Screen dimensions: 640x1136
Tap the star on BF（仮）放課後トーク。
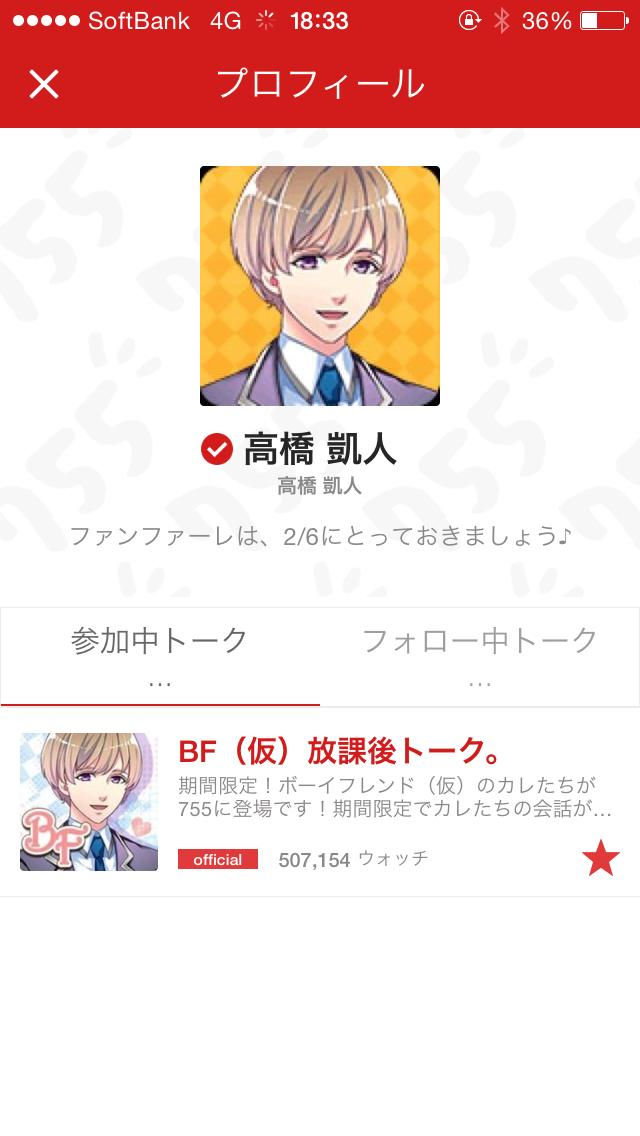[600, 859]
